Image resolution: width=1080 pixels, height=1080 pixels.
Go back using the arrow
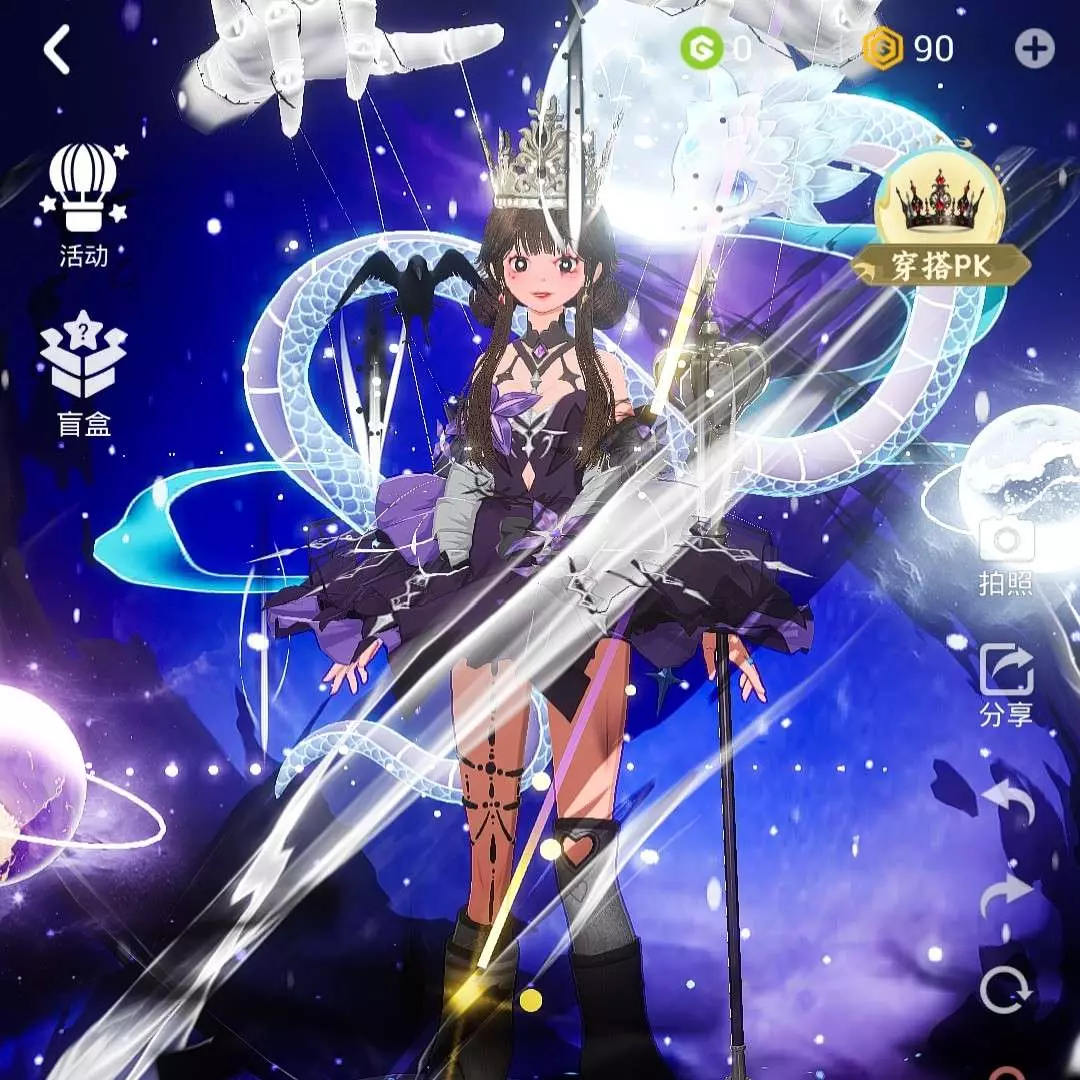[x=57, y=50]
